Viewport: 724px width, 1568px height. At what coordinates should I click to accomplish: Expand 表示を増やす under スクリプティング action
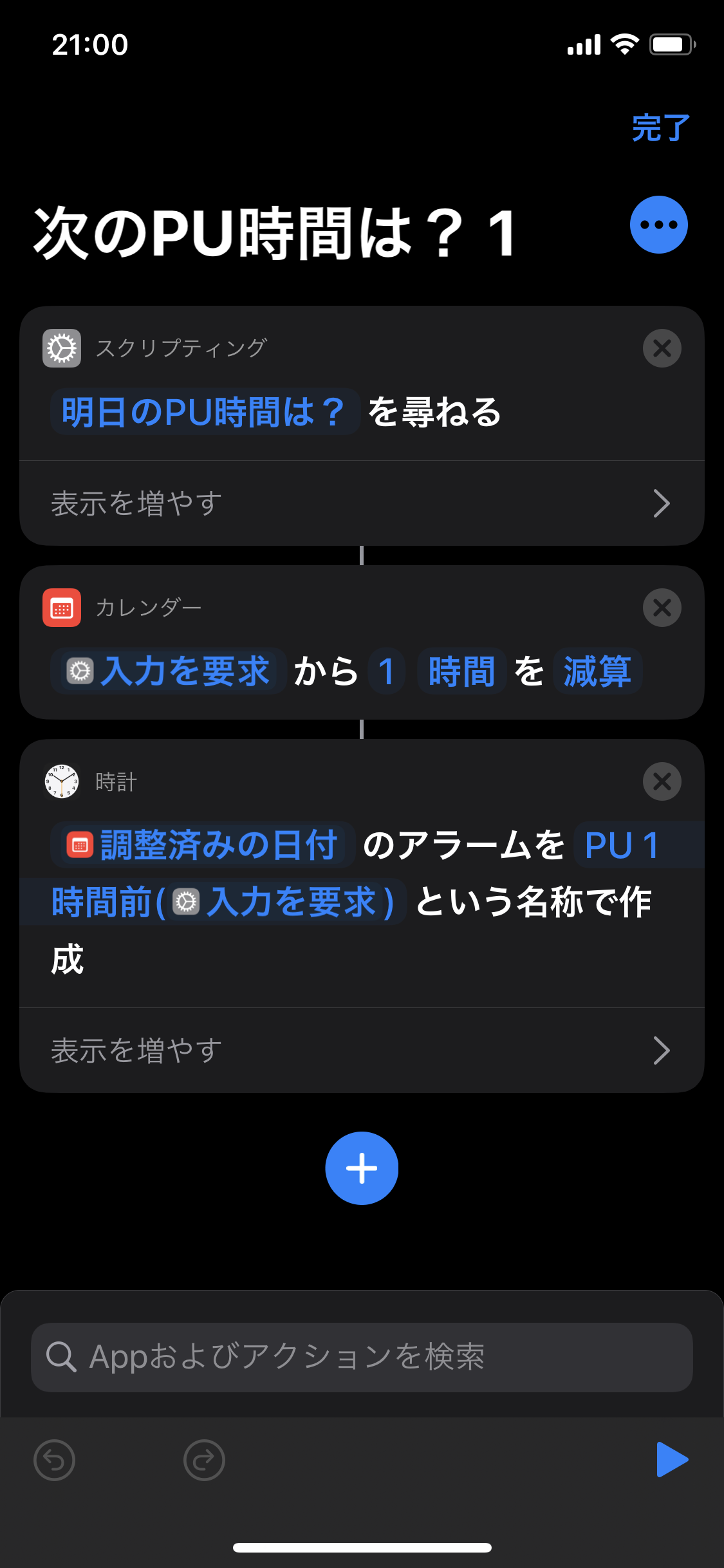point(362,503)
